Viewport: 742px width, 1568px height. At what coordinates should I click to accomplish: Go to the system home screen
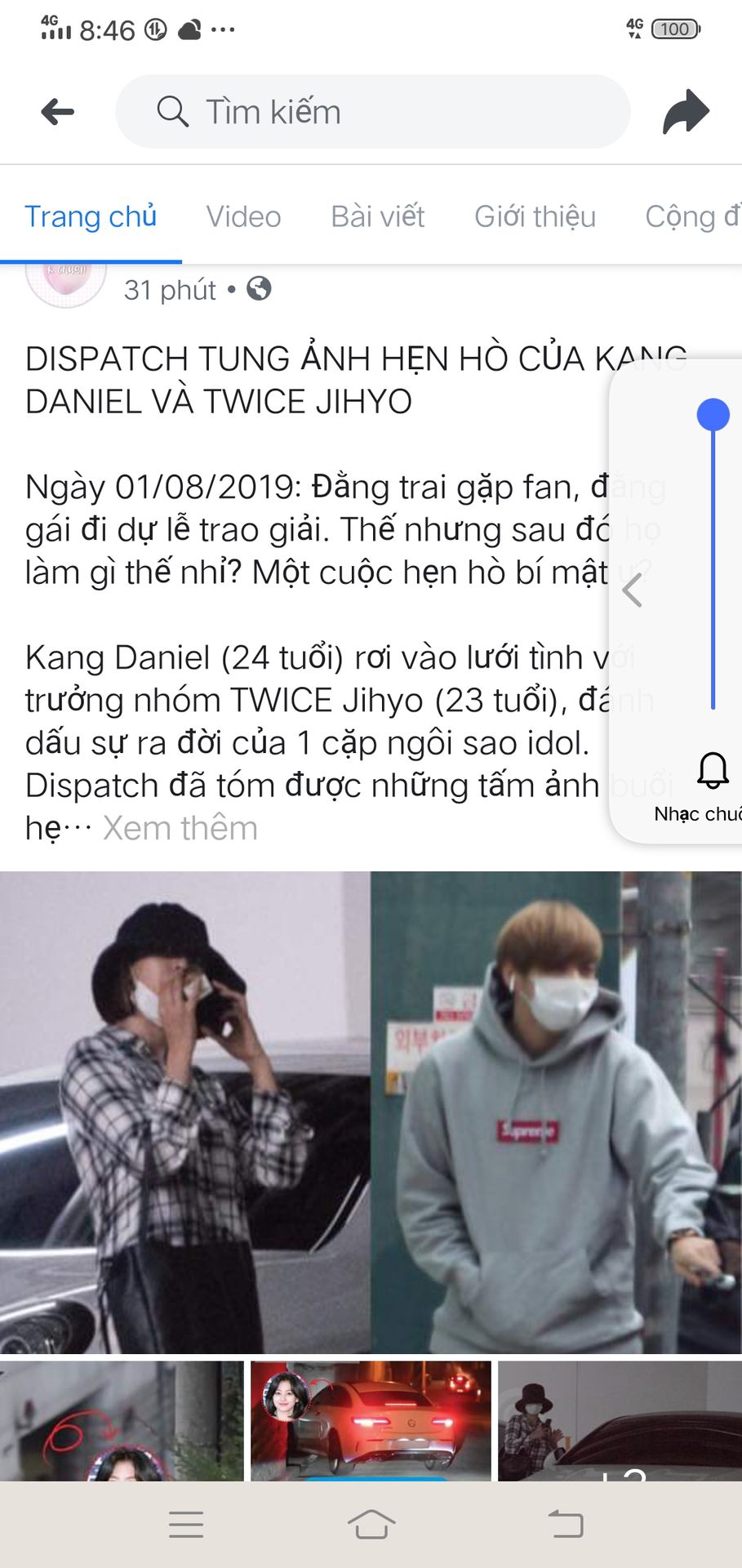(x=371, y=1524)
